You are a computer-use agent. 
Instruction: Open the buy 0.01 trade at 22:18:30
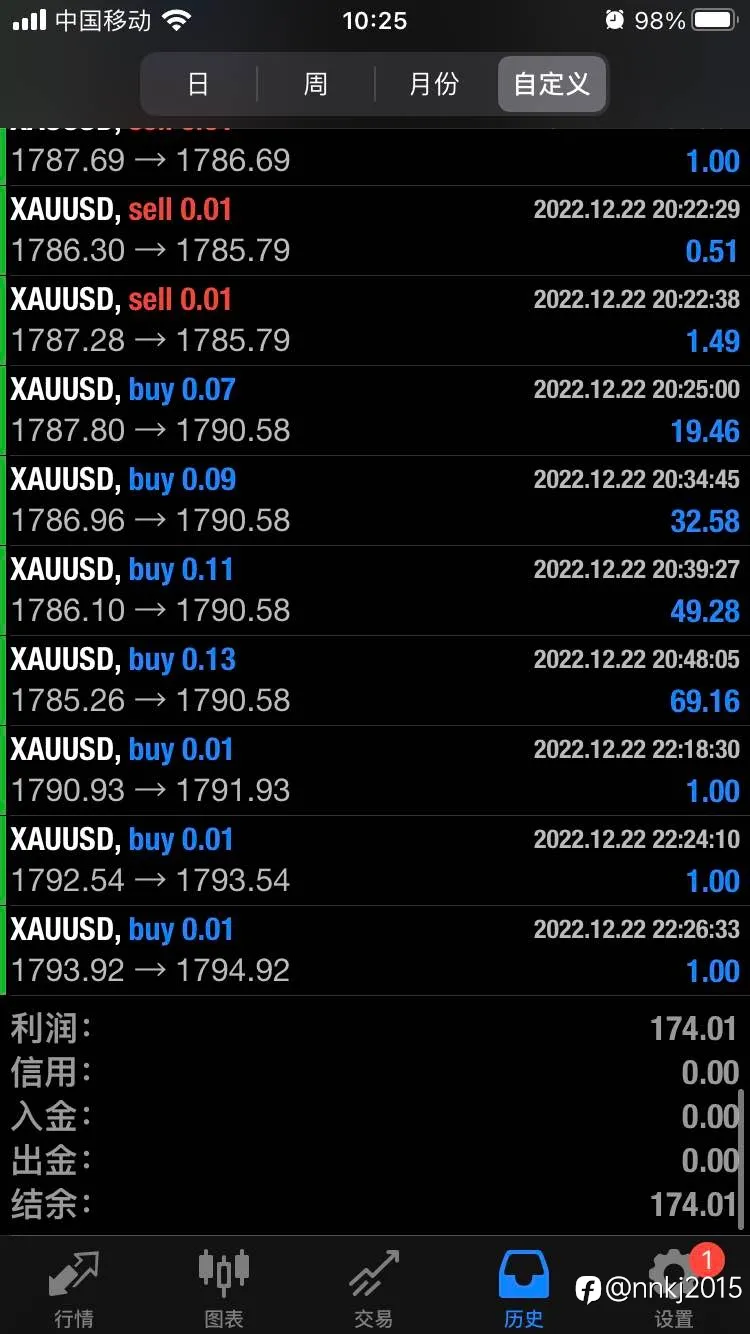pyautogui.click(x=375, y=771)
